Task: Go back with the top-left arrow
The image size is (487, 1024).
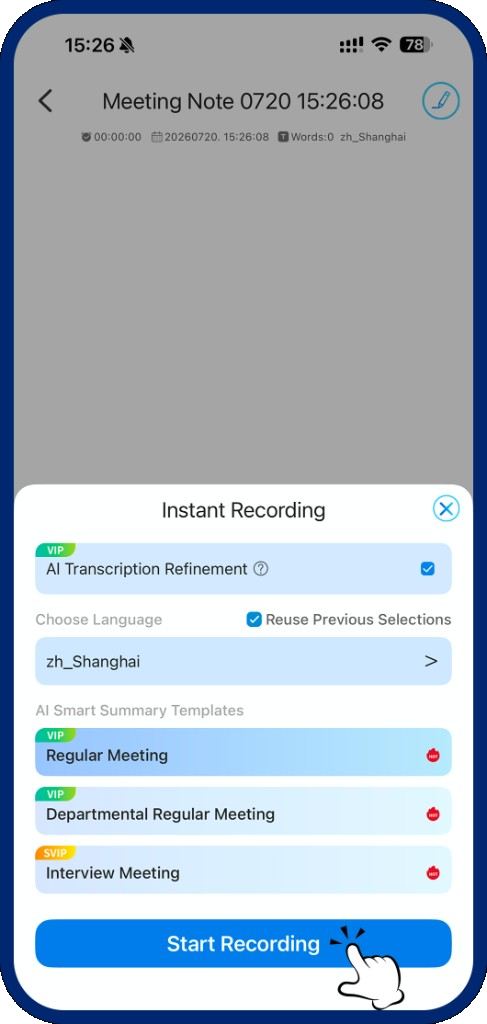Action: (x=45, y=101)
